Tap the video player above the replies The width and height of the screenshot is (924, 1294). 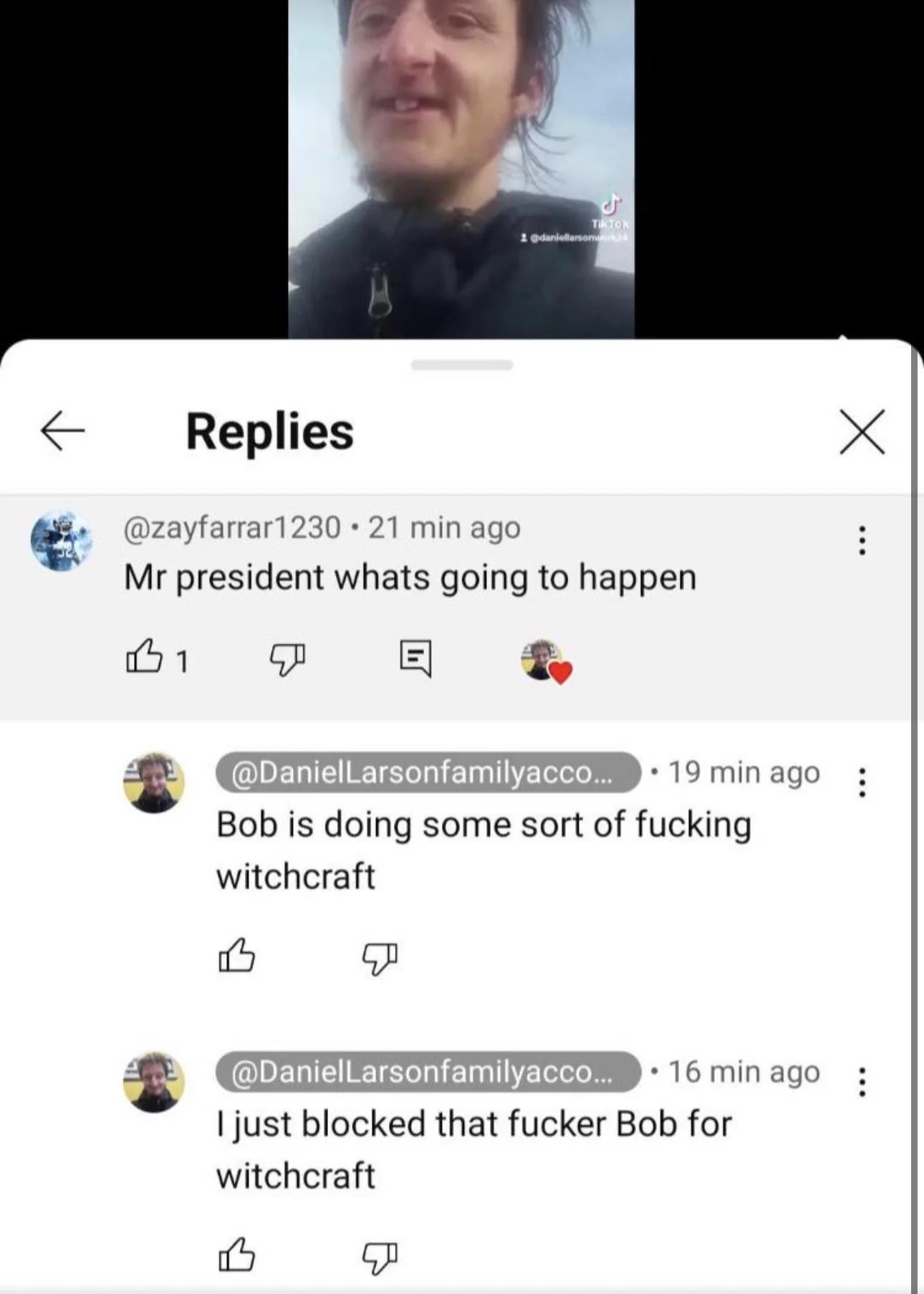[x=461, y=168]
